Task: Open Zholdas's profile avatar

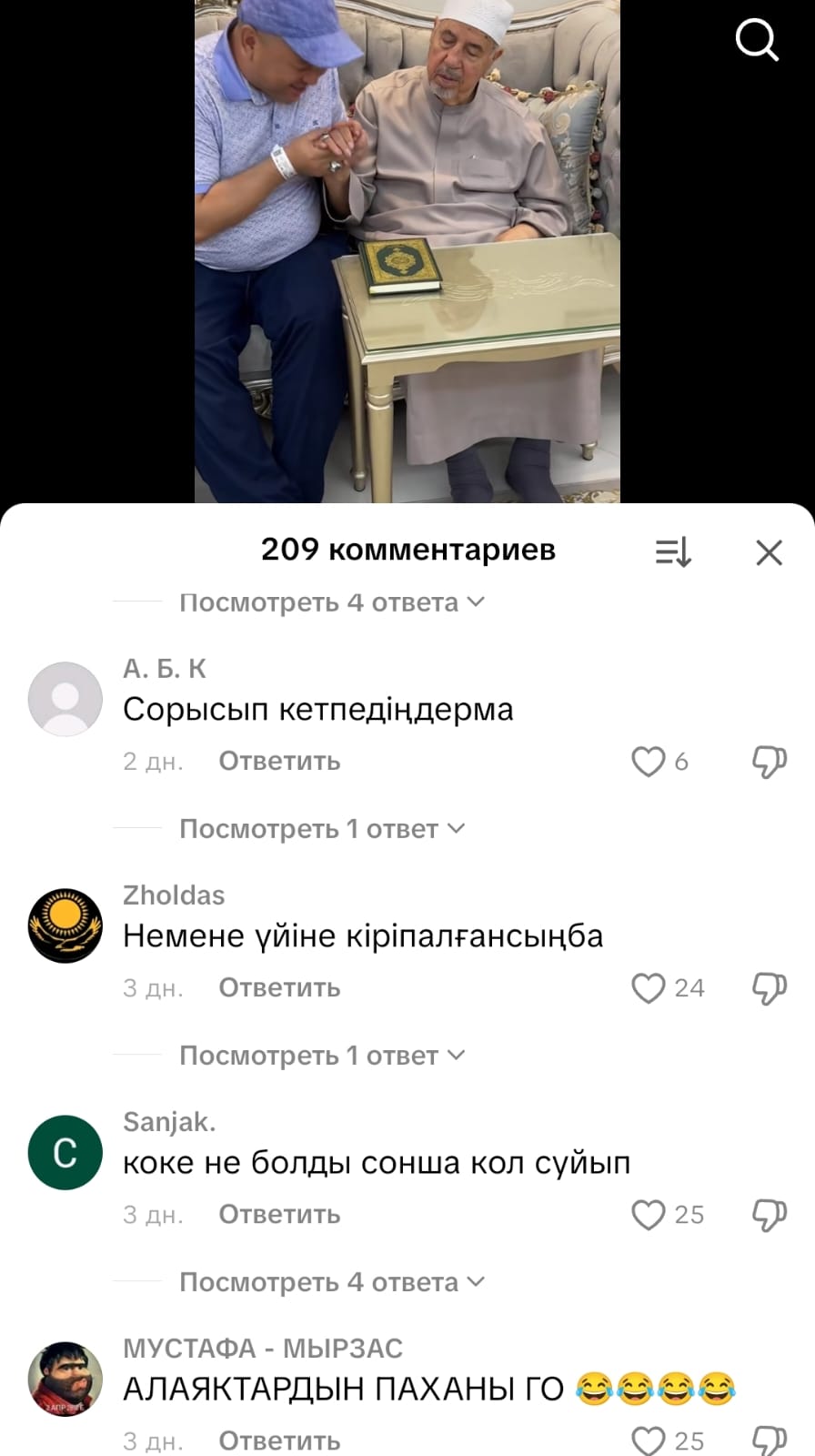Action: tap(65, 925)
